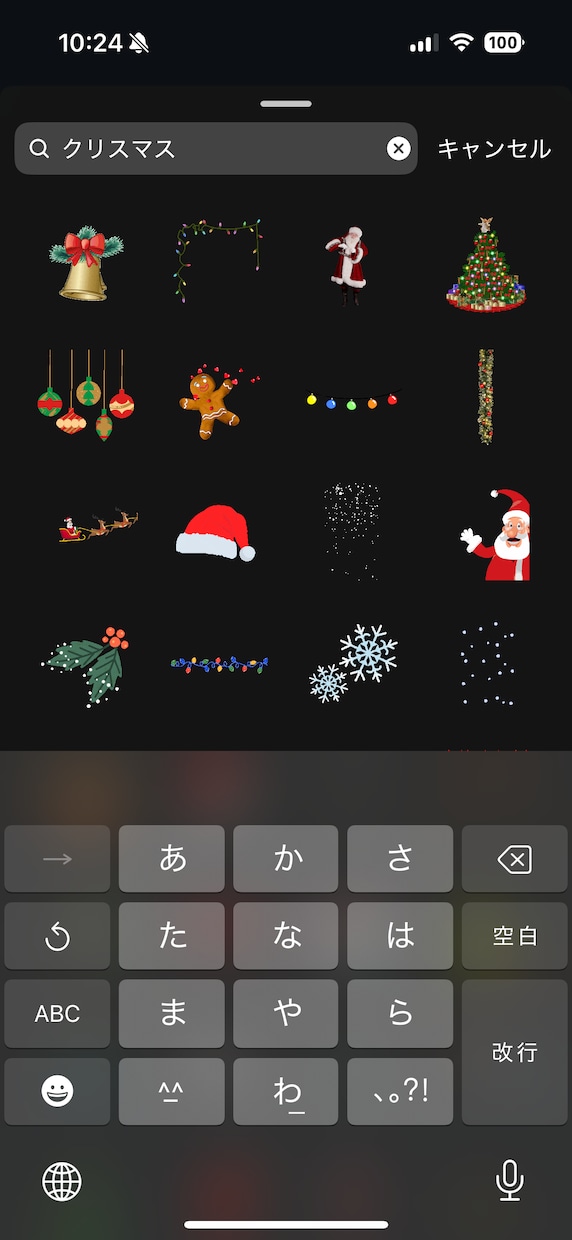Screen dimensions: 572x1240
Task: Add the two snowflakes sticker
Action: tap(353, 663)
